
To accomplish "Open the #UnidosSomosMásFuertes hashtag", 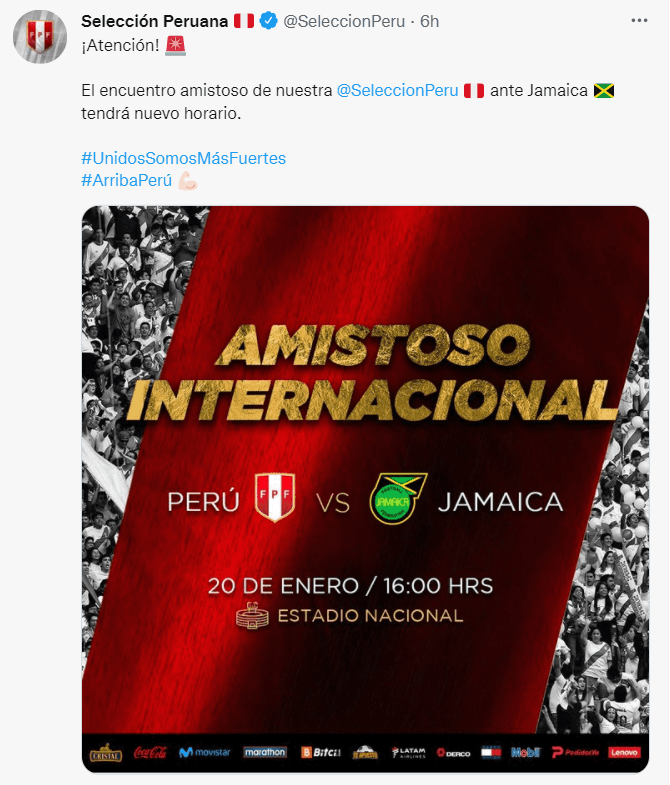I will [x=183, y=158].
